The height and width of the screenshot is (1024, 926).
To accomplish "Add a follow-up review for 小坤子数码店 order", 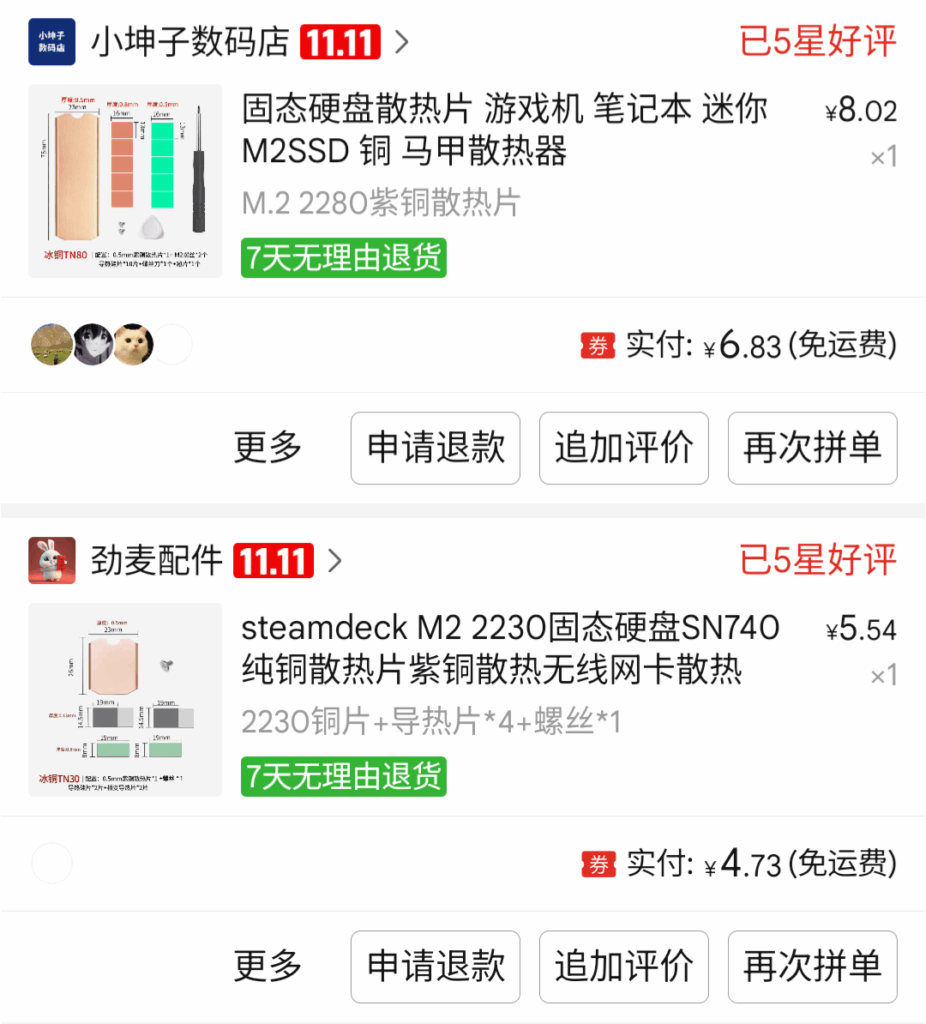I will pyautogui.click(x=624, y=448).
